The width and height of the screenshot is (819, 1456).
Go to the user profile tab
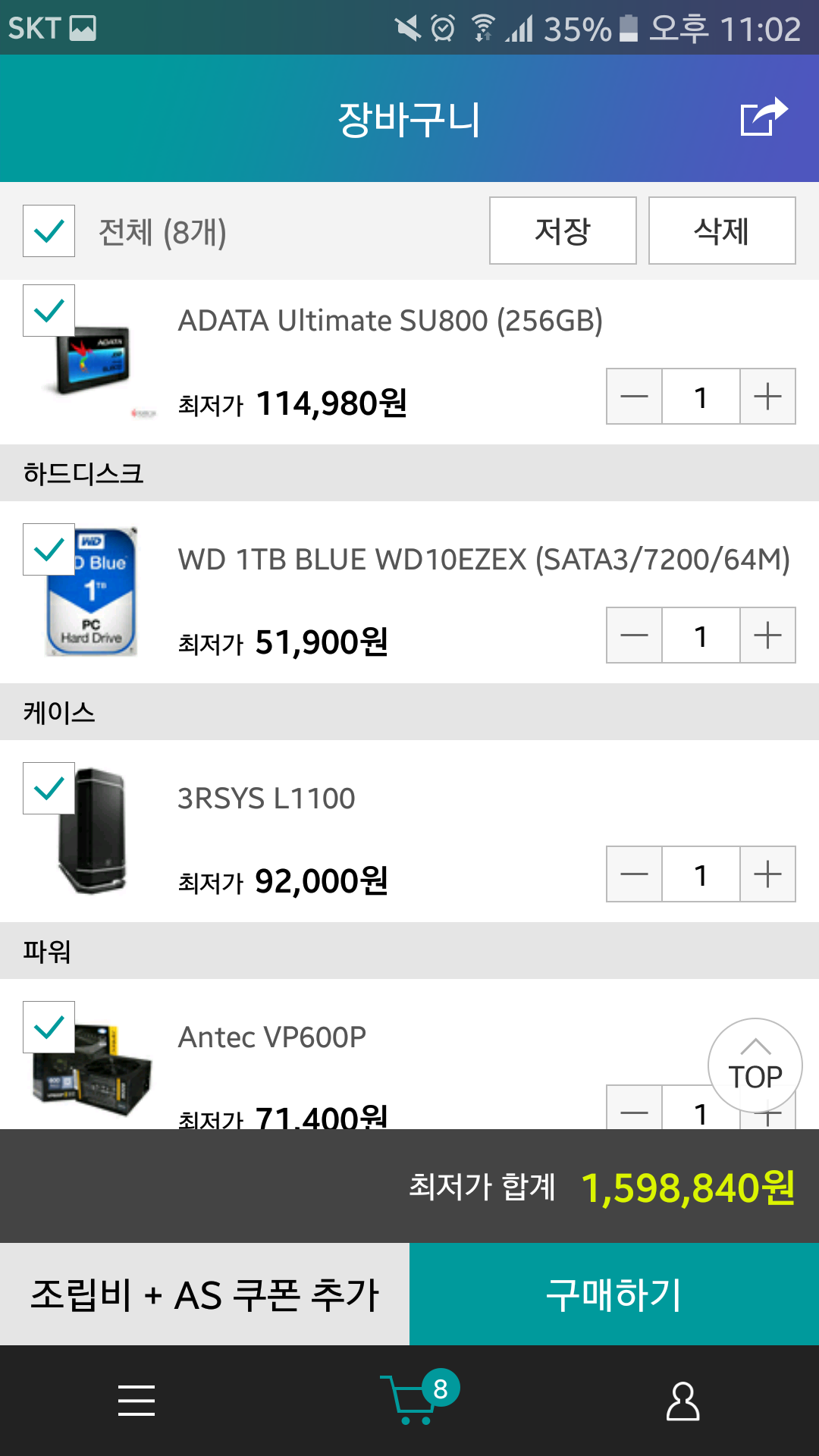[x=682, y=1401]
